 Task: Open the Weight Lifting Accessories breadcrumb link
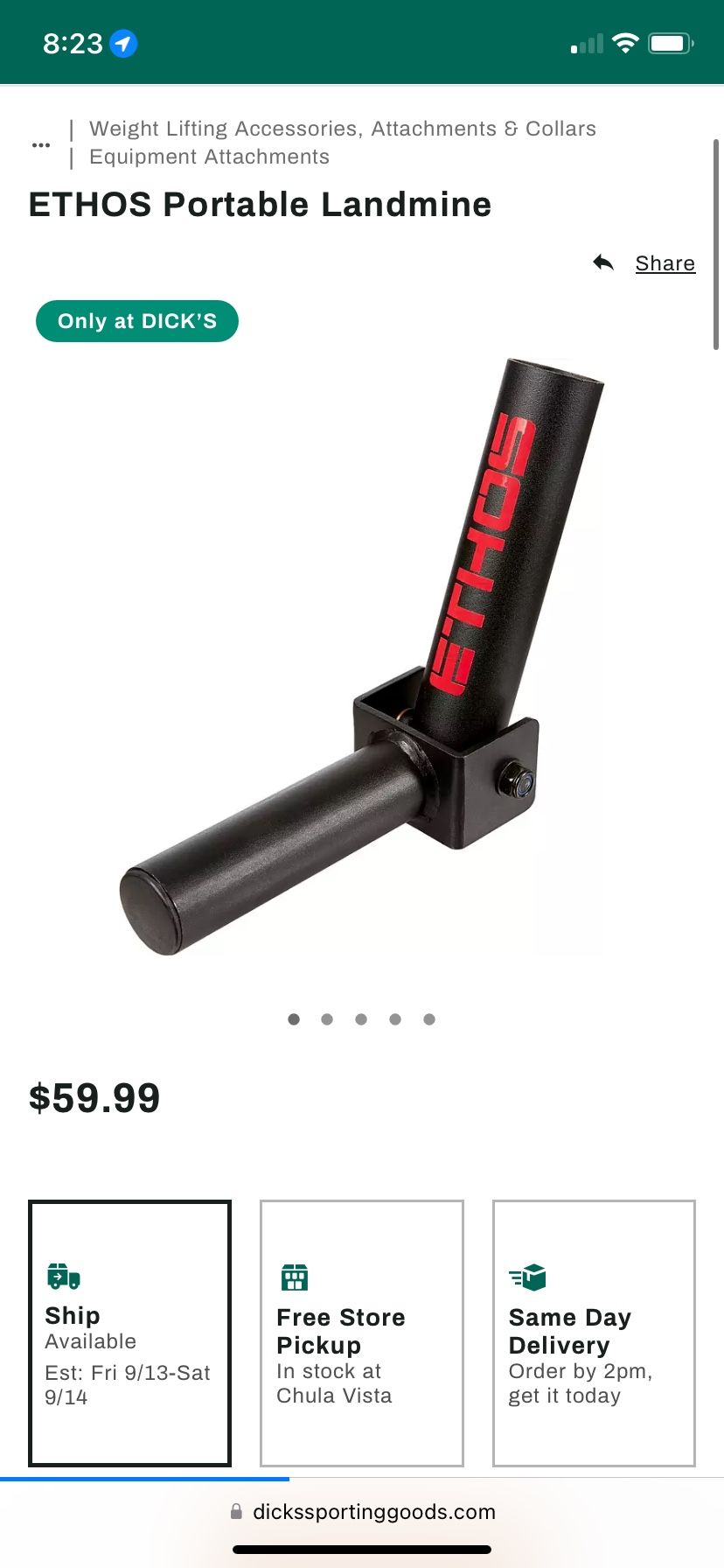pos(342,129)
